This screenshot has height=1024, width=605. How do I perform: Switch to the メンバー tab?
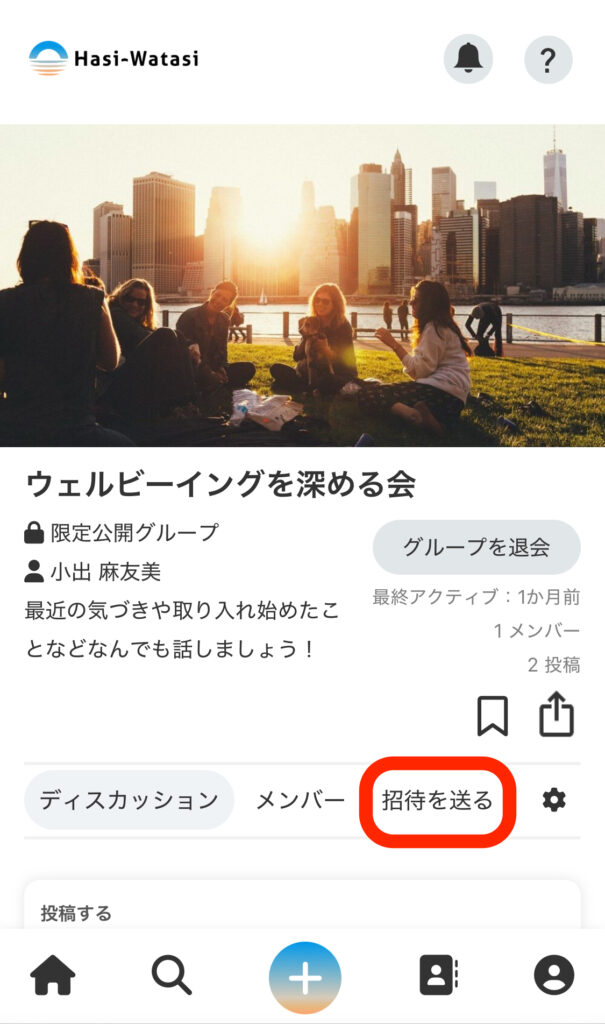point(300,800)
